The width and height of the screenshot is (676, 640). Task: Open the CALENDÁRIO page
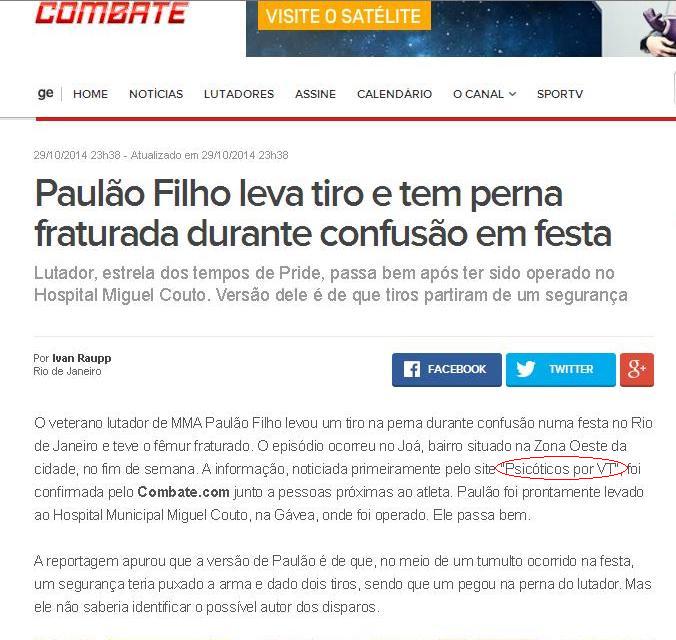click(394, 94)
